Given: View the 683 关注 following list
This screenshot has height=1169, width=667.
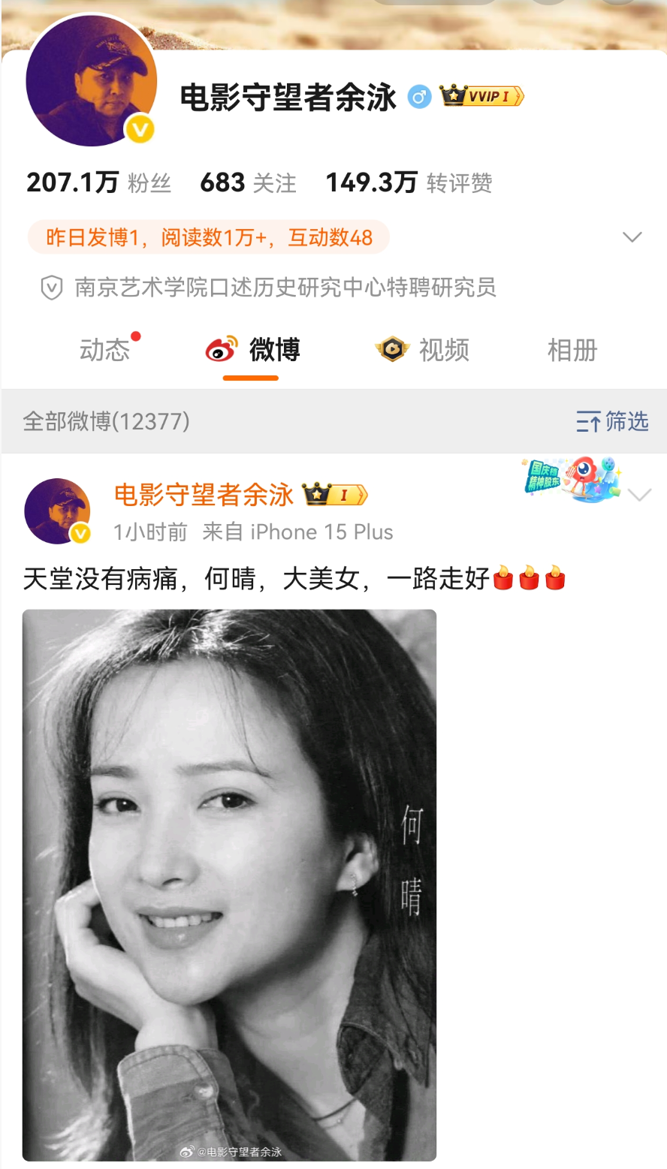Looking at the screenshot, I should 248,182.
